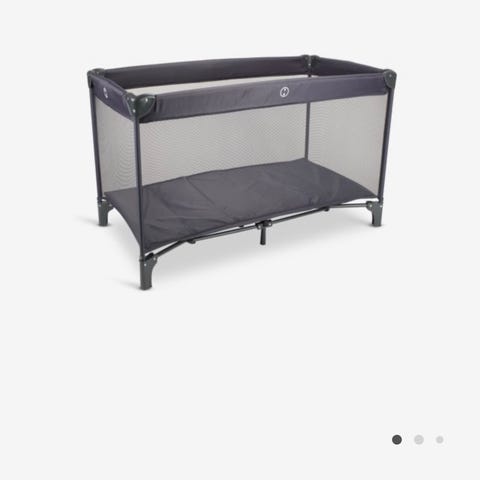Viewport: 480px width, 480px height.
Task: Jump to the second image dot
Action: (419, 440)
